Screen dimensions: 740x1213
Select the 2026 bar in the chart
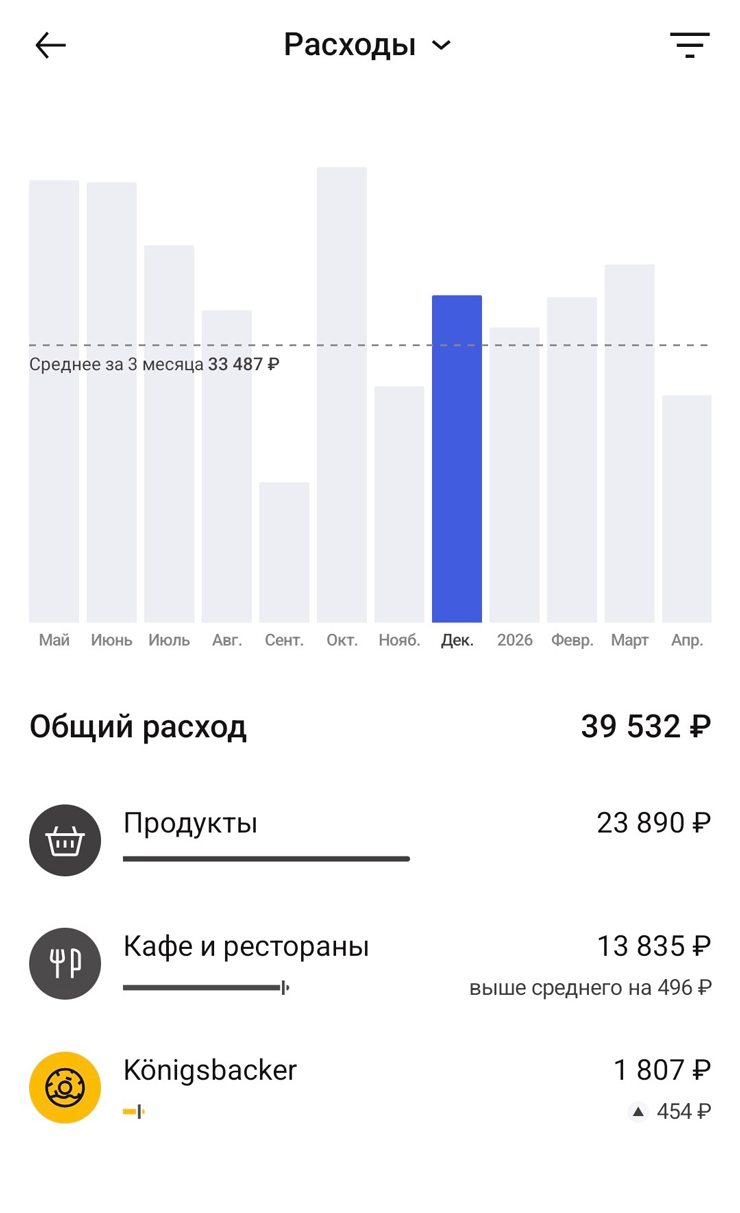point(515,474)
